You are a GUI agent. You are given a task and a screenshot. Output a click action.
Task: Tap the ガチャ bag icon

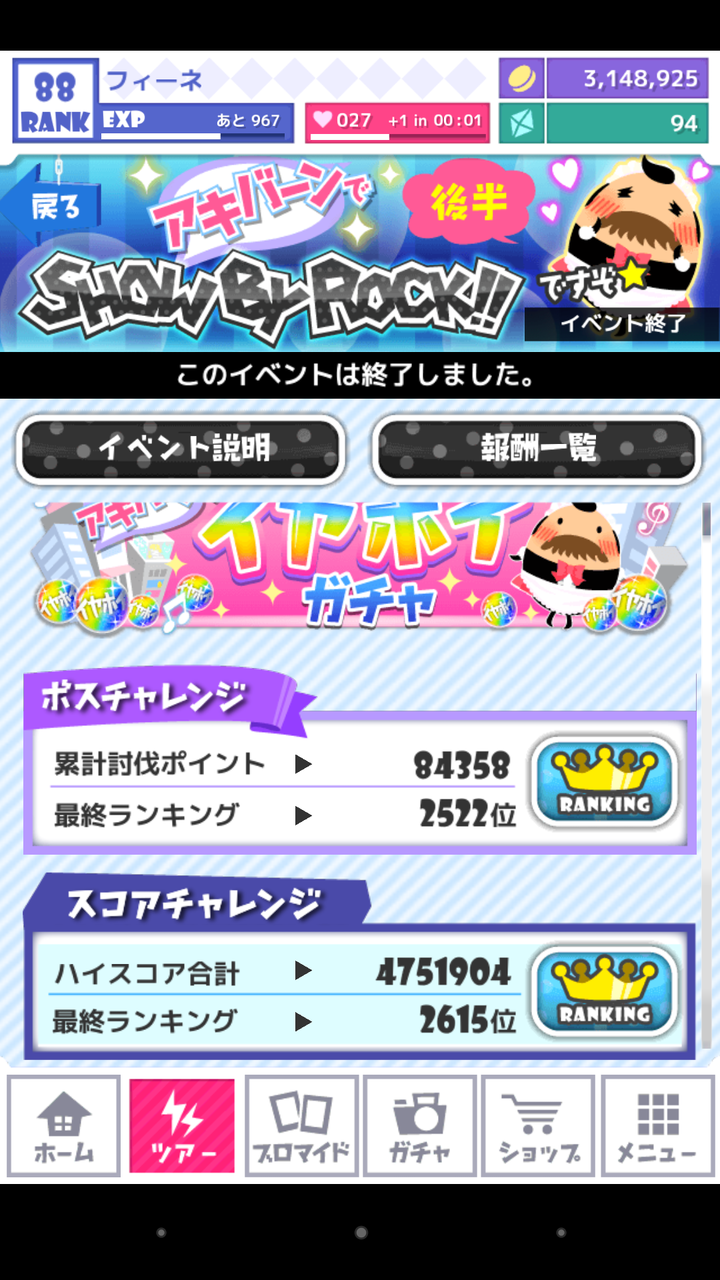(420, 1125)
